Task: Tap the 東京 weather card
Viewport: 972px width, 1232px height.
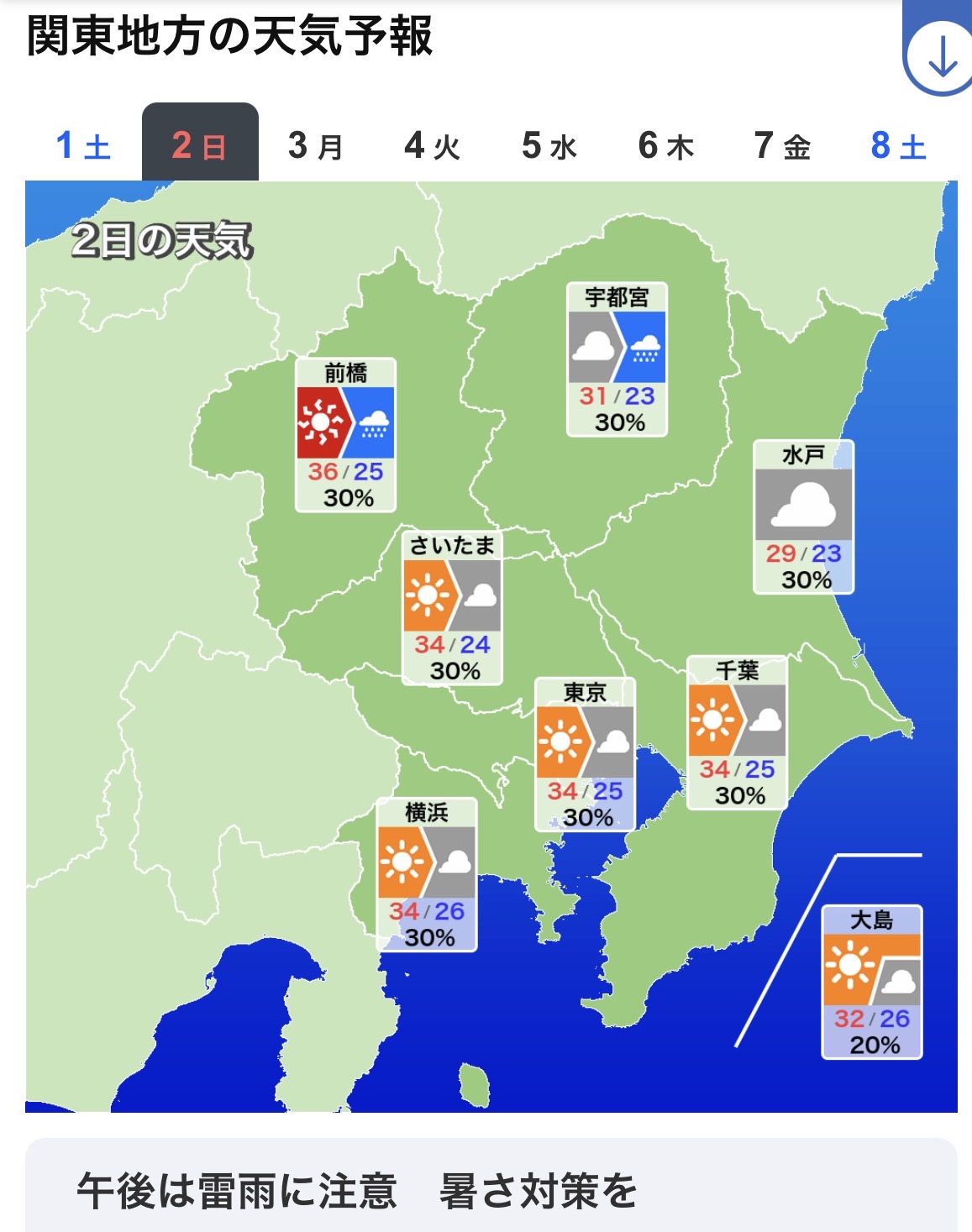Action: click(585, 754)
